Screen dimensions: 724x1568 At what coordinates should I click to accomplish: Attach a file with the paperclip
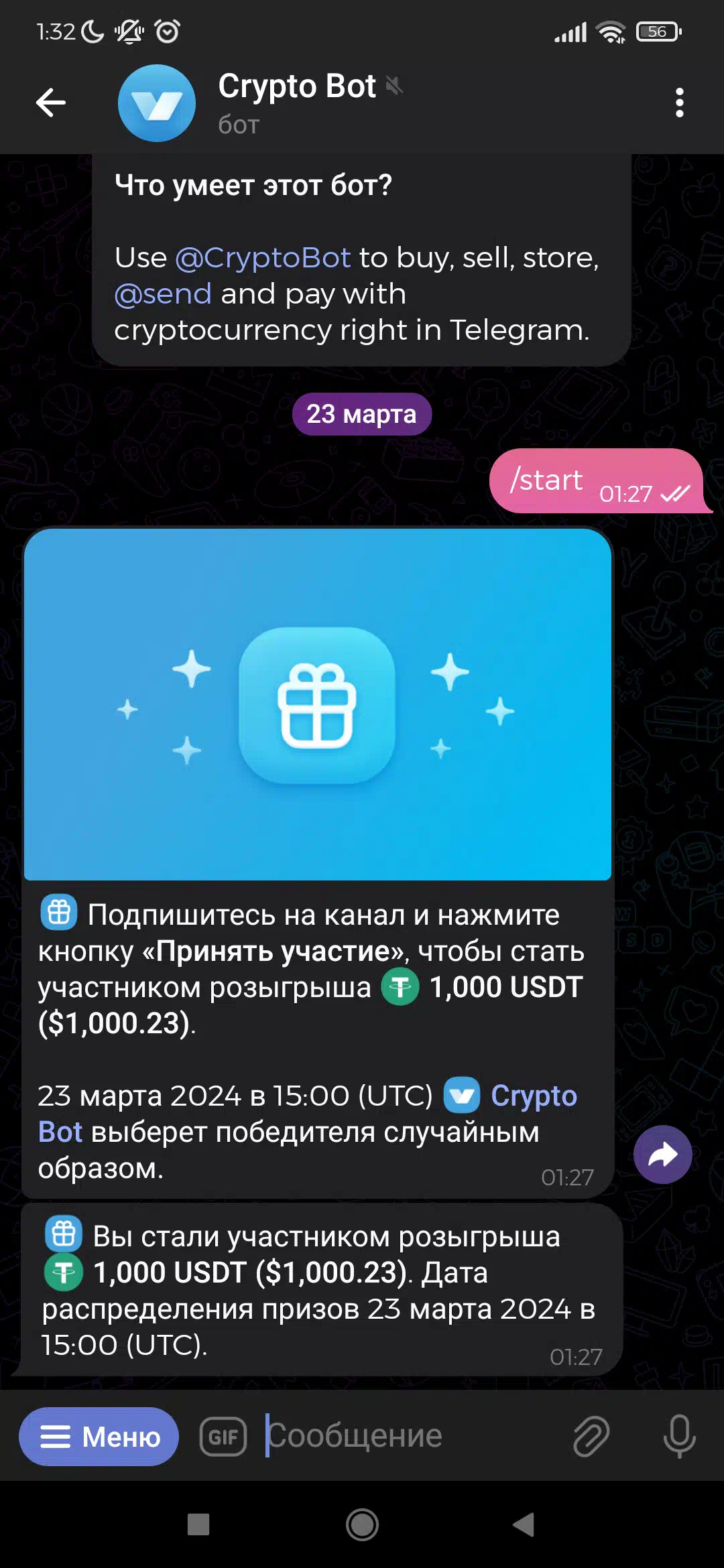[x=591, y=1437]
